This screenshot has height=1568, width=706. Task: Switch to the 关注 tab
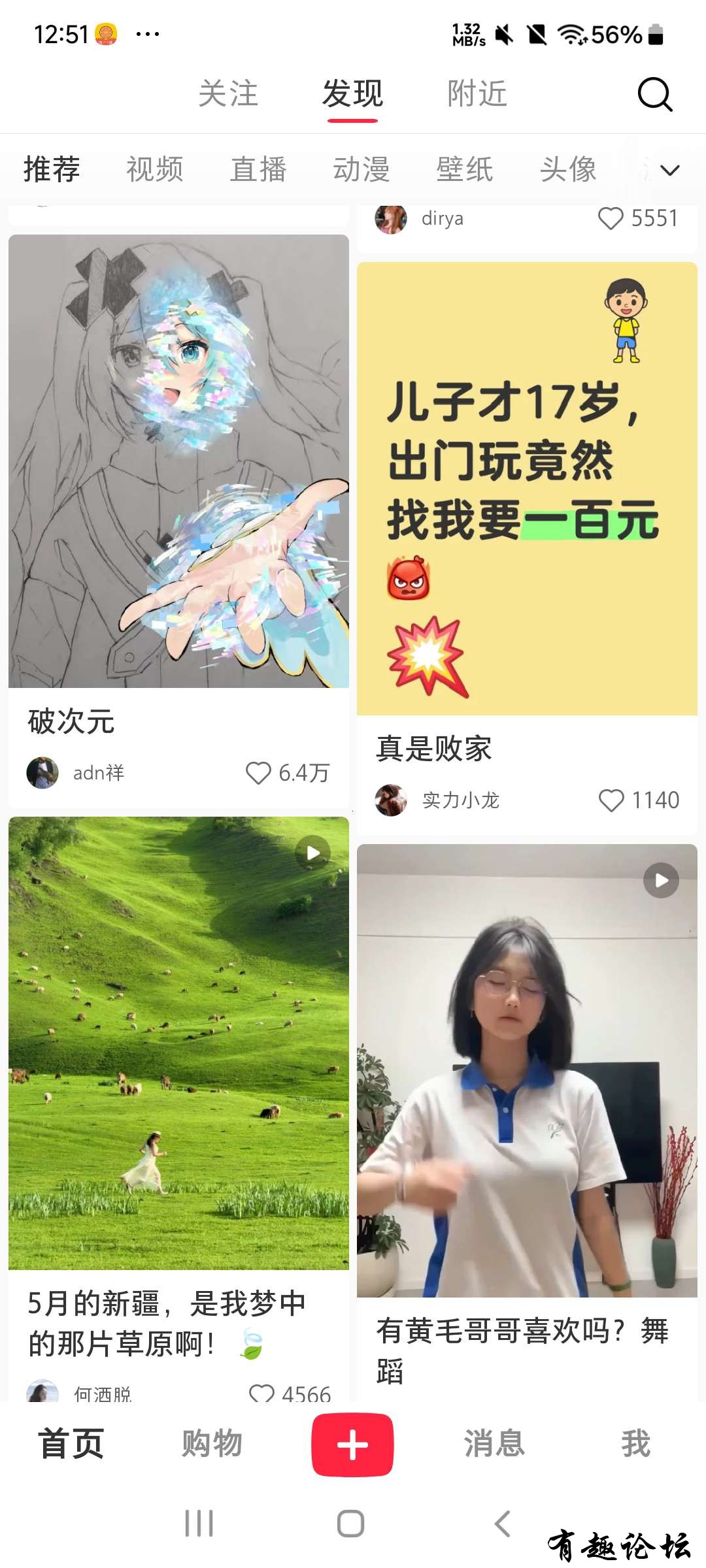coord(228,94)
